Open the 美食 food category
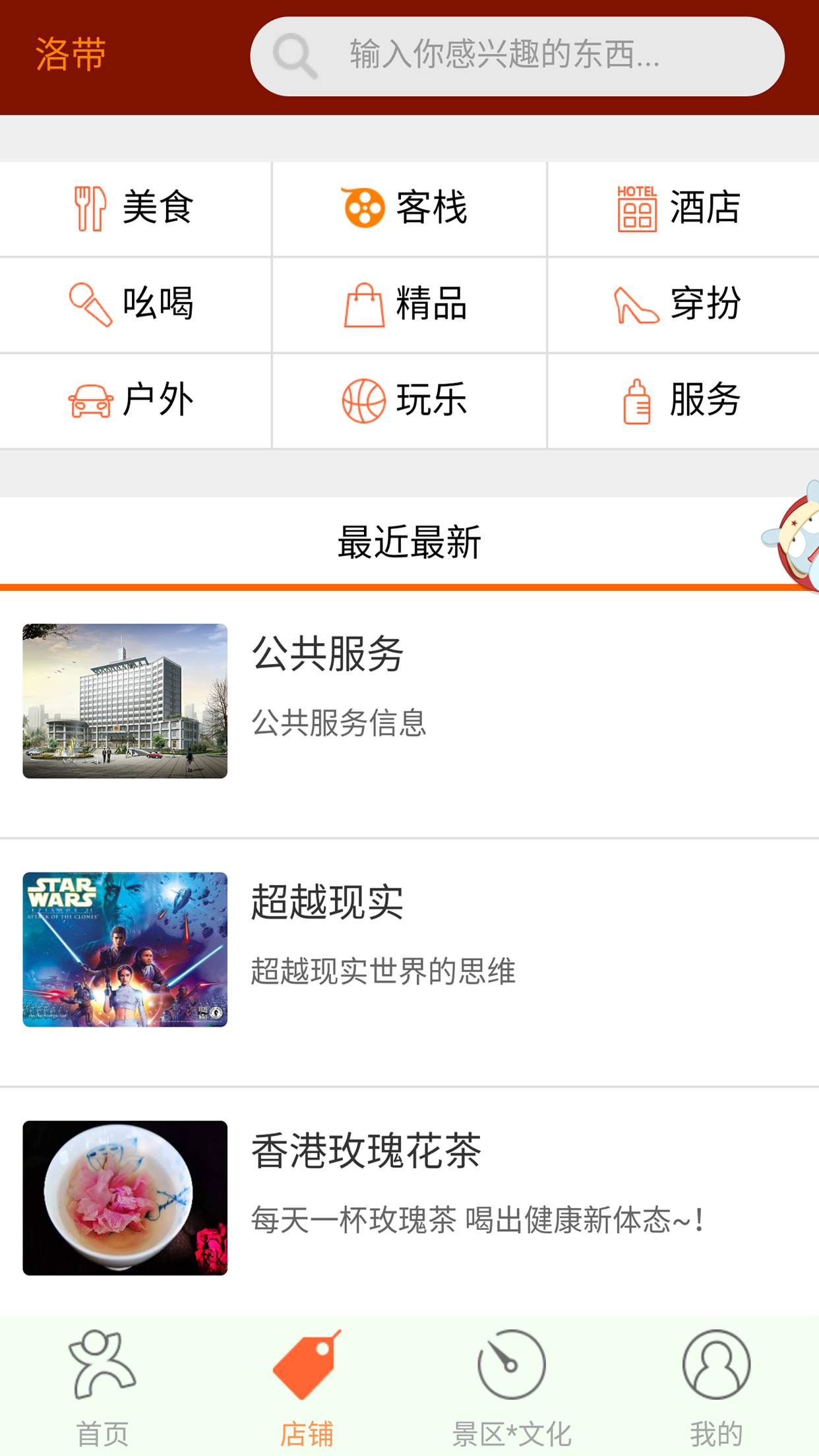Screen dimensions: 819x1456 (x=135, y=208)
